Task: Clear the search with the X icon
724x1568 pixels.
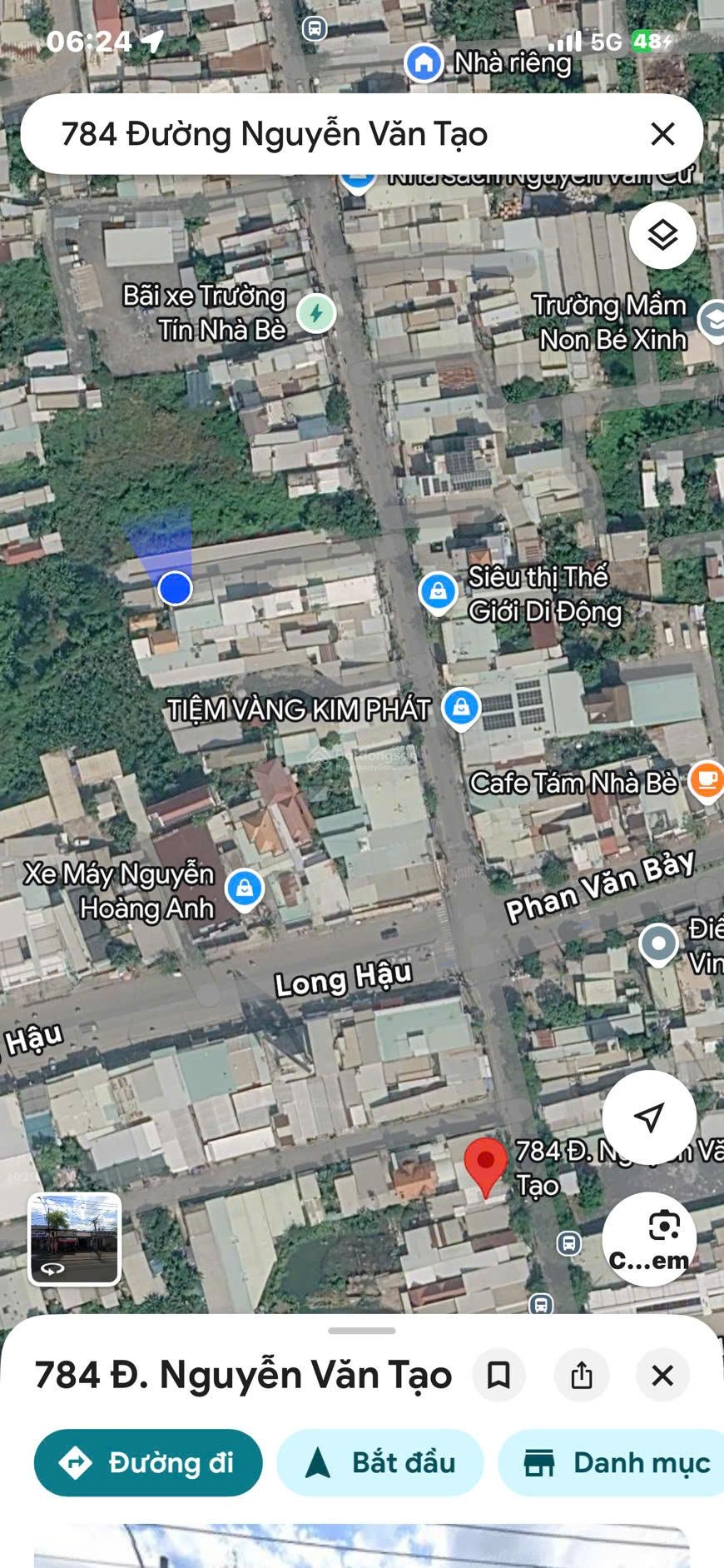Action: click(662, 134)
